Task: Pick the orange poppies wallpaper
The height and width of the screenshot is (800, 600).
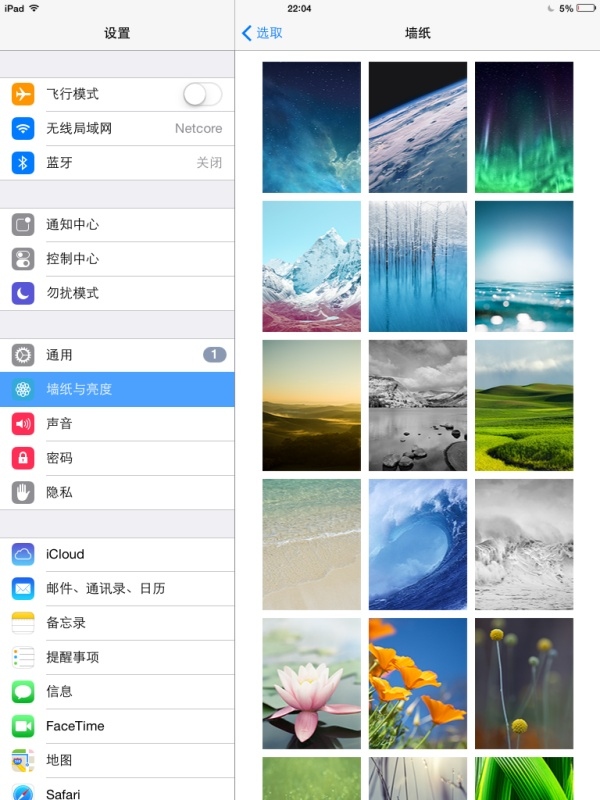Action: pos(417,683)
